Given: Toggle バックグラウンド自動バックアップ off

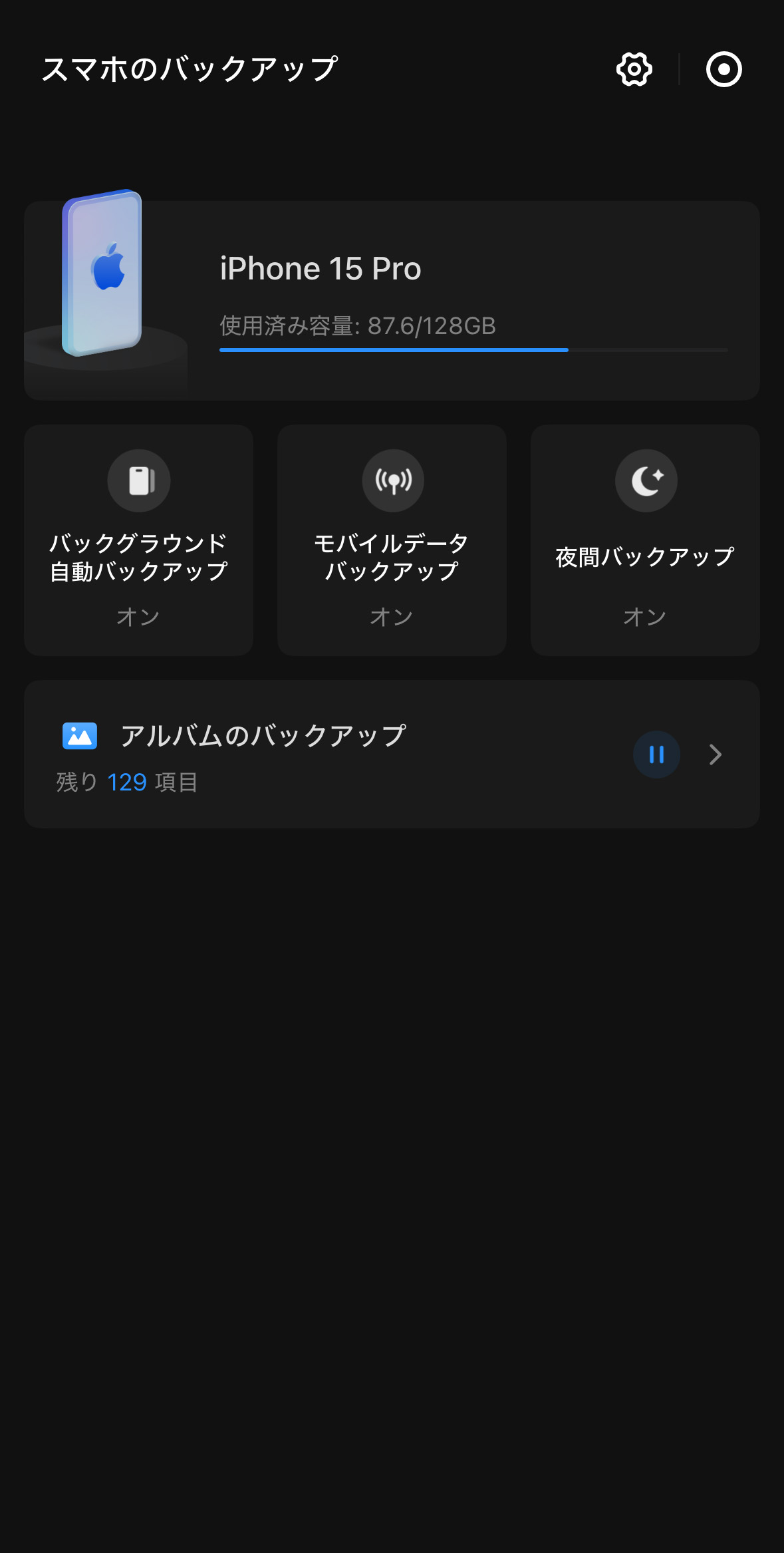Looking at the screenshot, I should point(138,539).
